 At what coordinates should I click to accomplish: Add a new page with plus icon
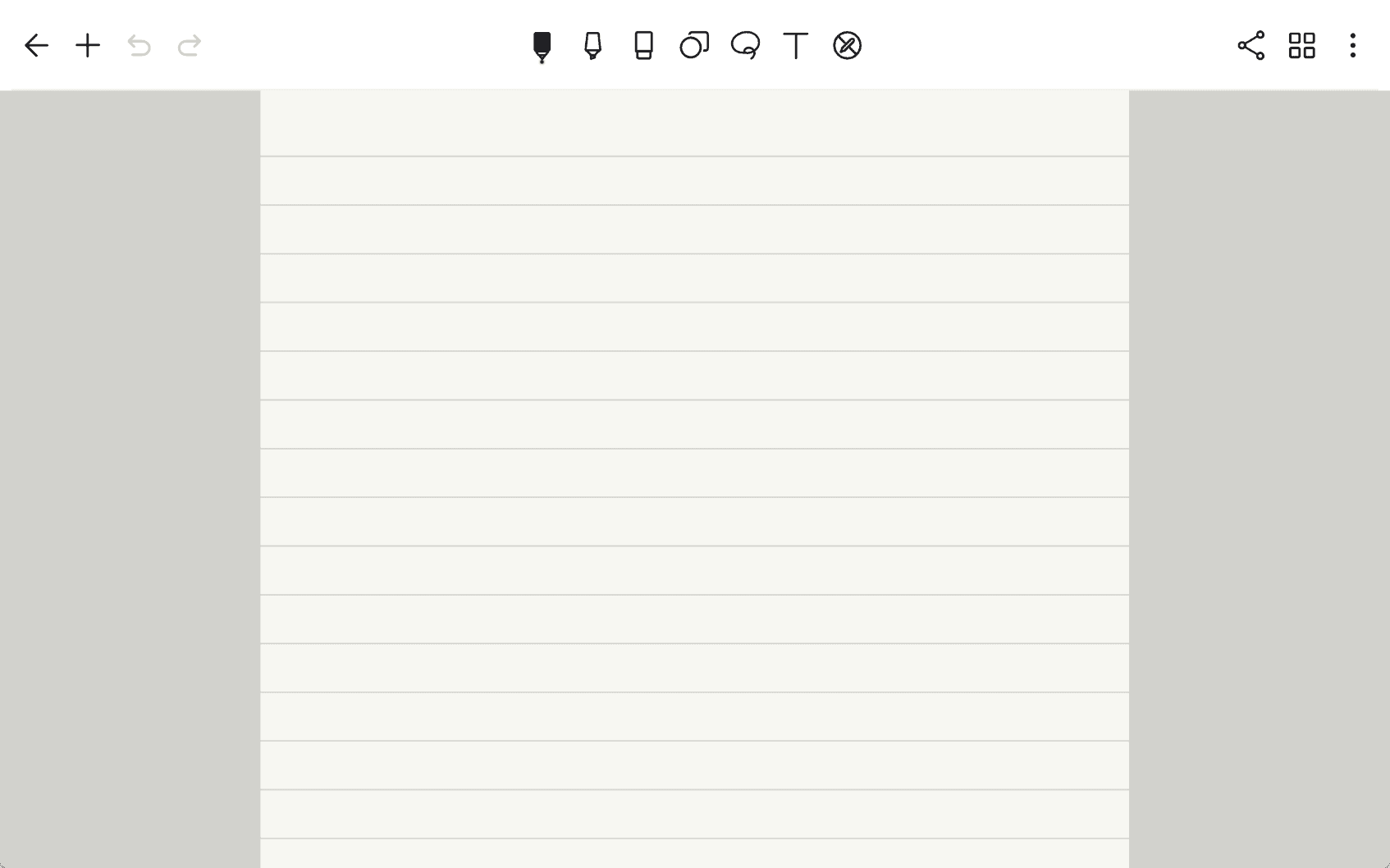[x=88, y=45]
